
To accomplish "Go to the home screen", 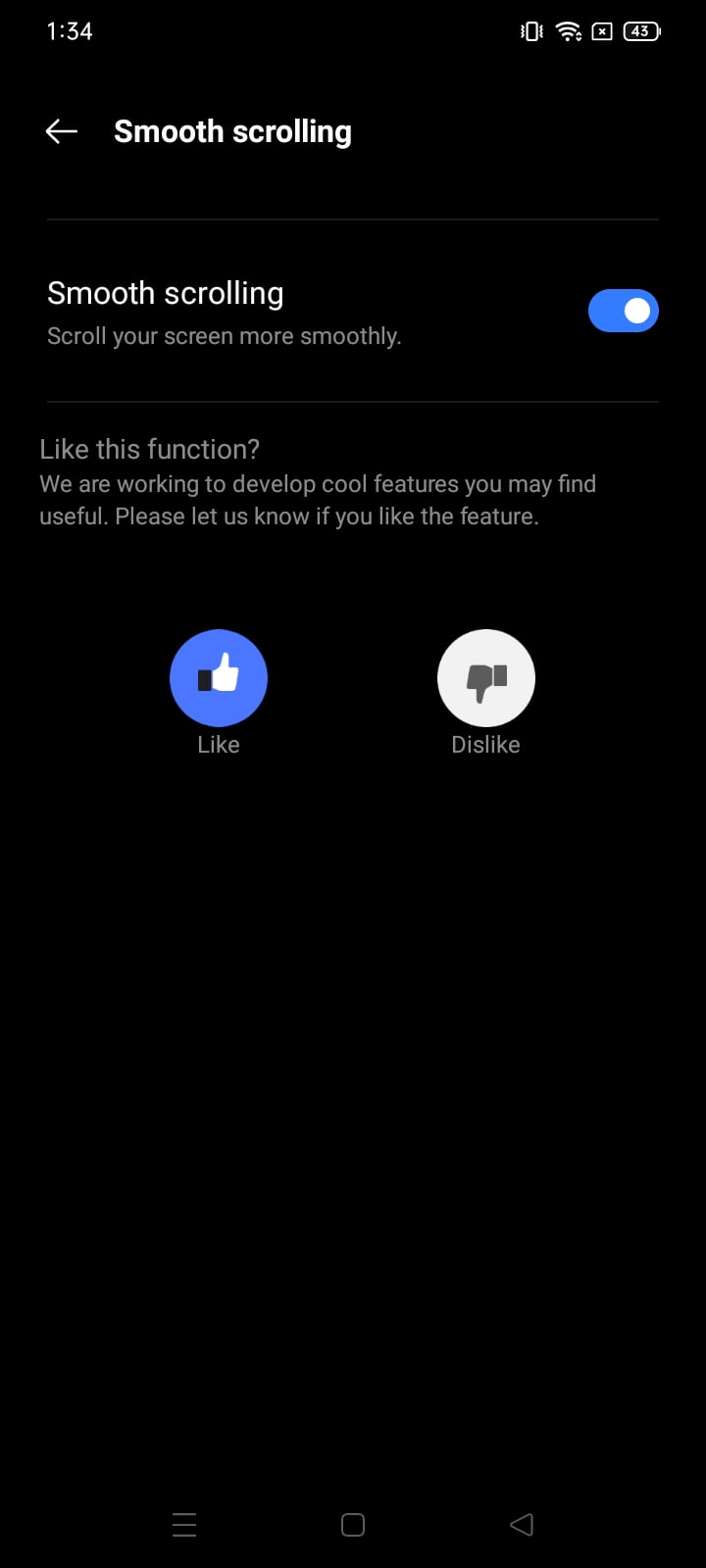I will click(353, 1524).
